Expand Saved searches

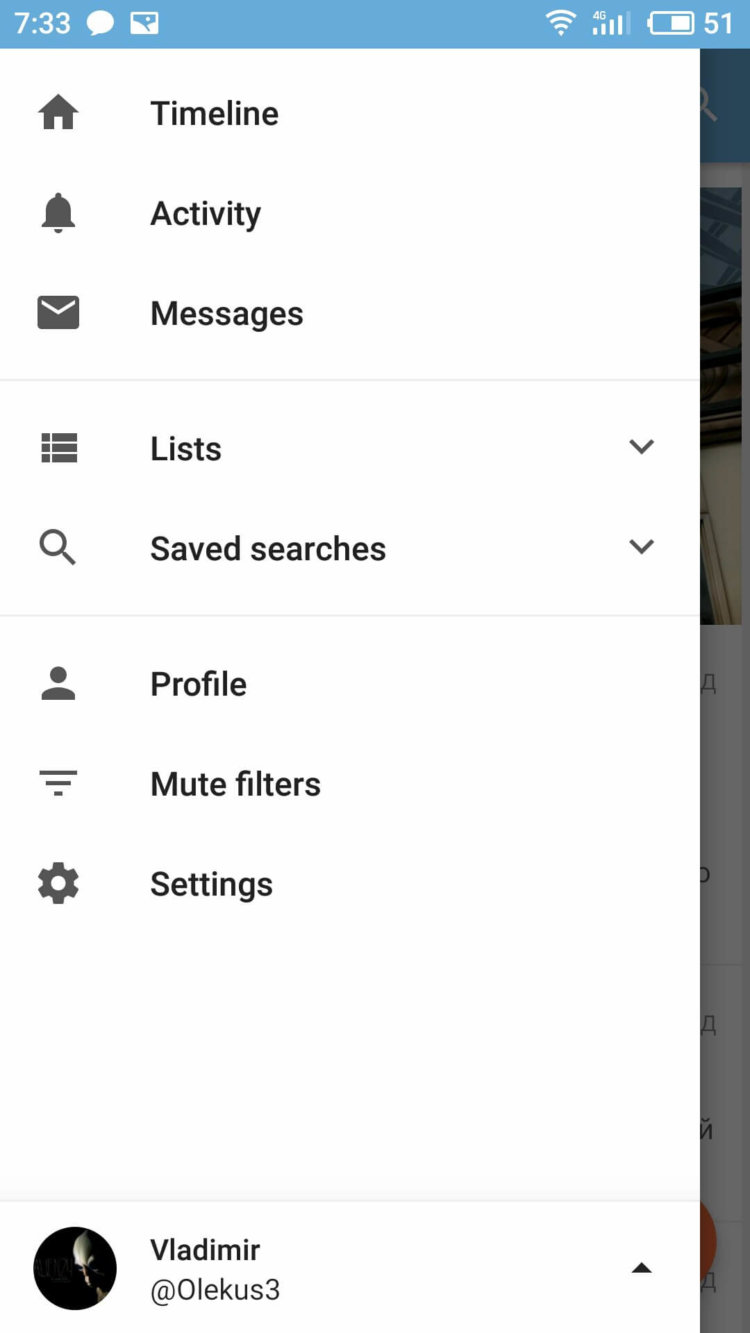pos(641,547)
